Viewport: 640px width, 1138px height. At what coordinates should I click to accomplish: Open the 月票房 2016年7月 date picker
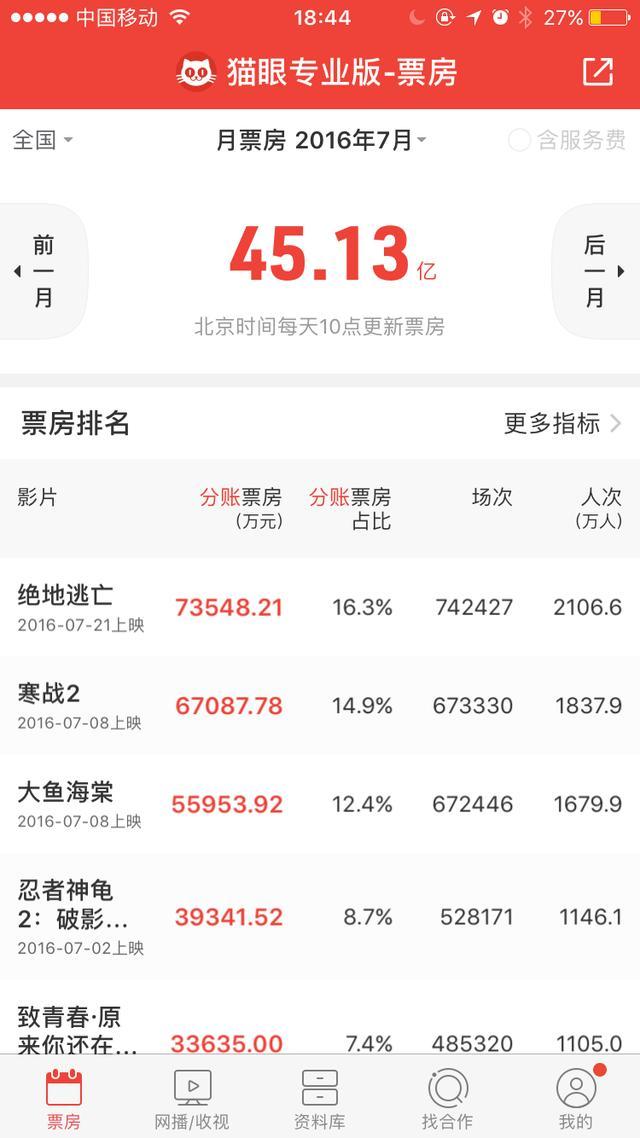coord(321,141)
